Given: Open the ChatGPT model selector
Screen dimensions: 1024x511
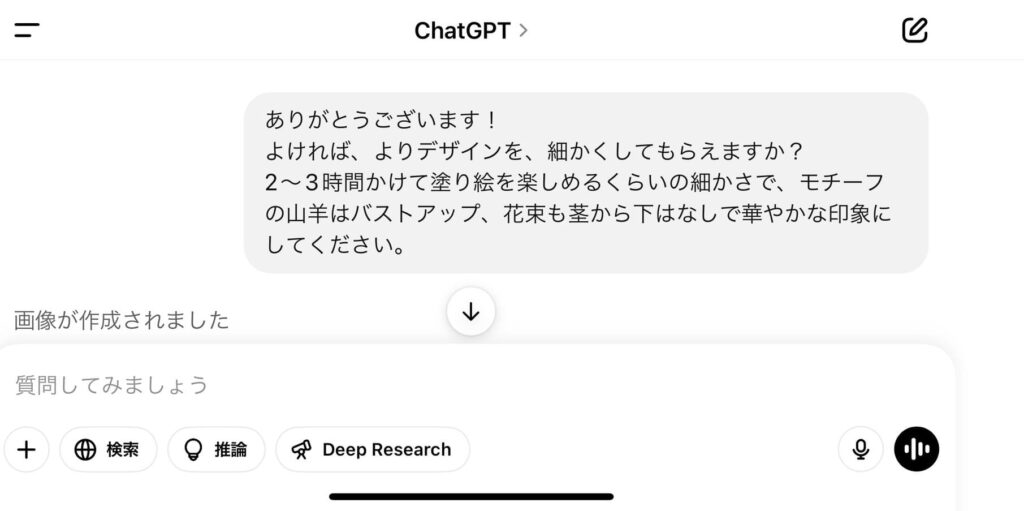Looking at the screenshot, I should (471, 30).
